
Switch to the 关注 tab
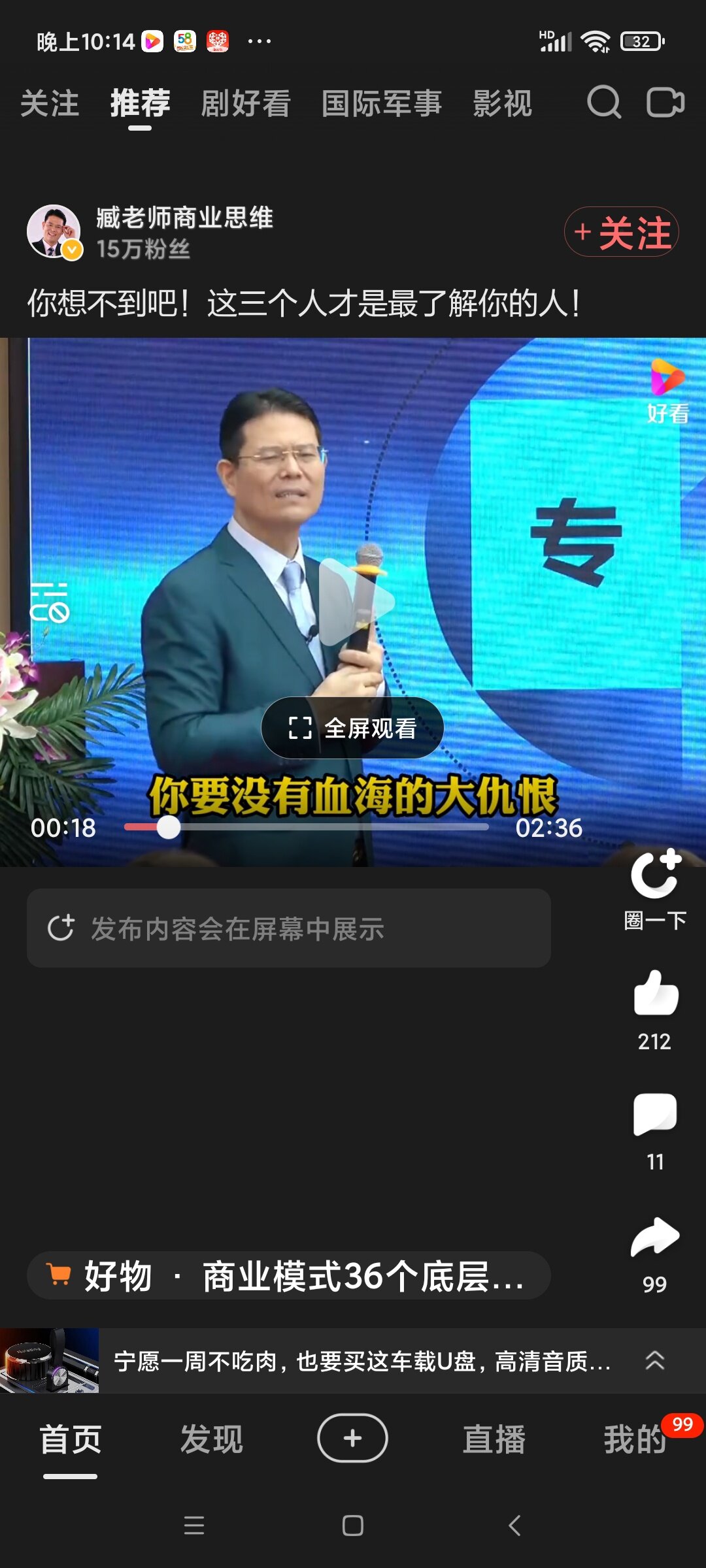50,104
